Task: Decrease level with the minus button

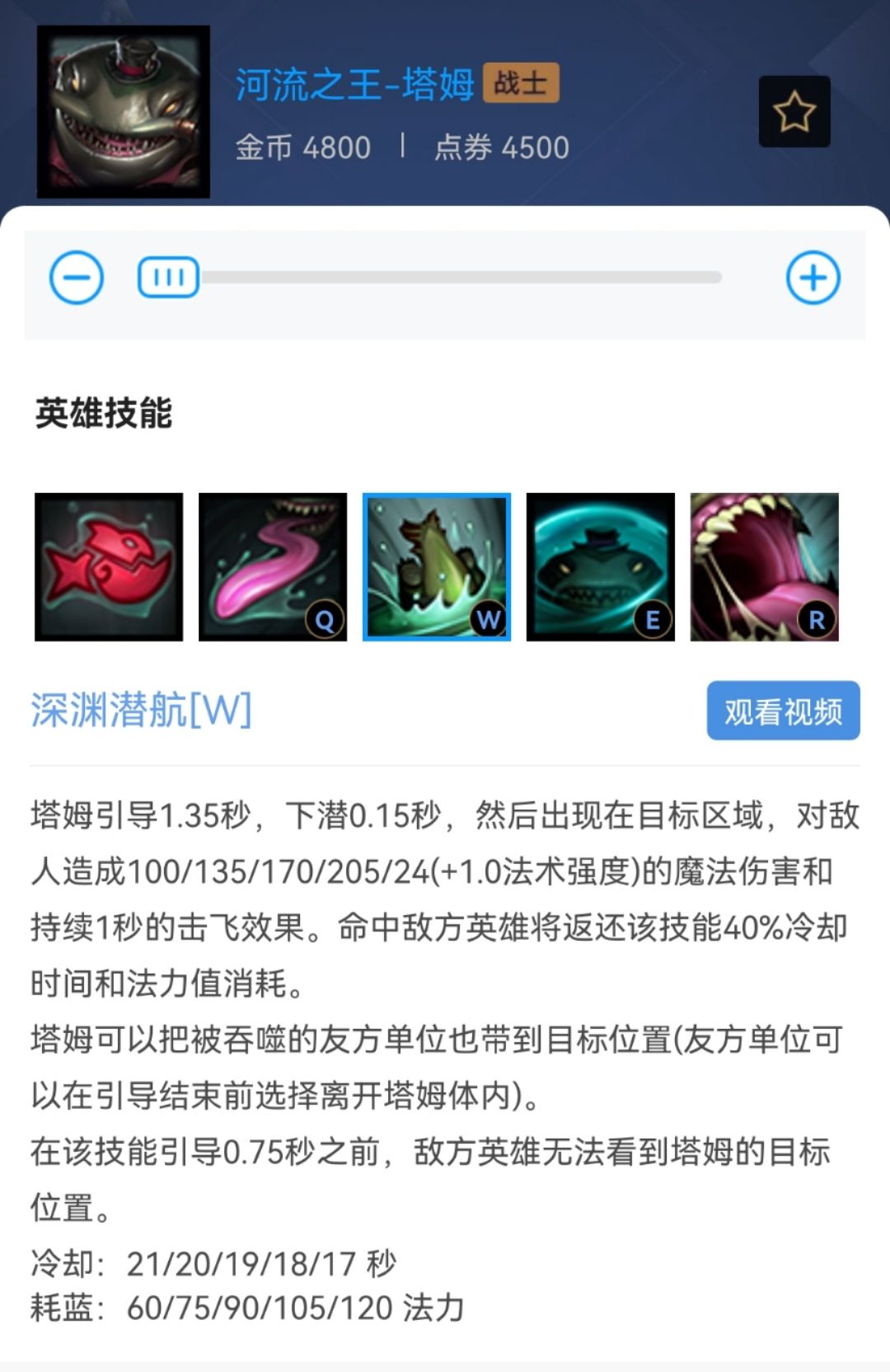Action: 77,278
